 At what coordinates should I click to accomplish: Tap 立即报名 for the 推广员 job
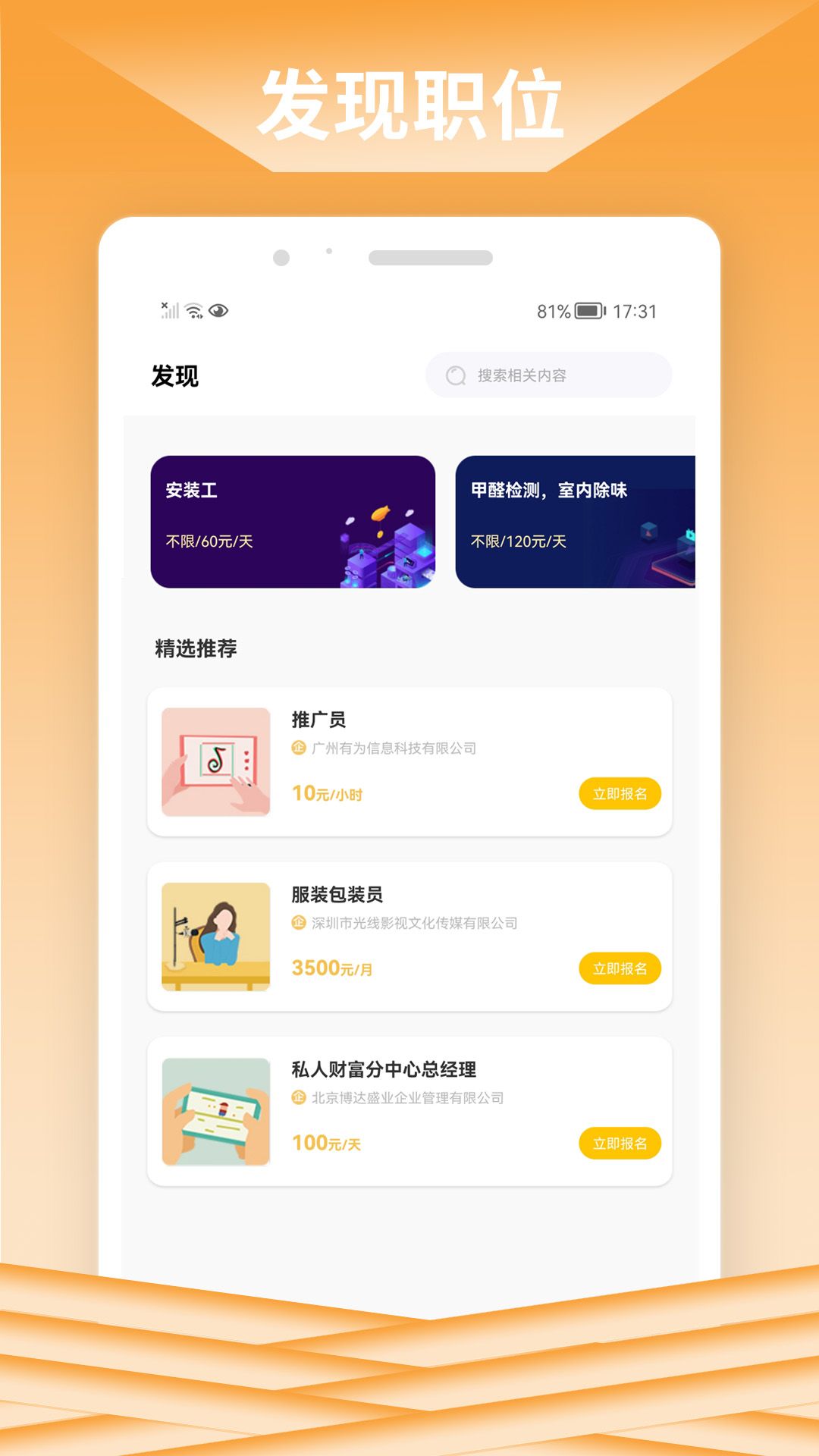620,792
